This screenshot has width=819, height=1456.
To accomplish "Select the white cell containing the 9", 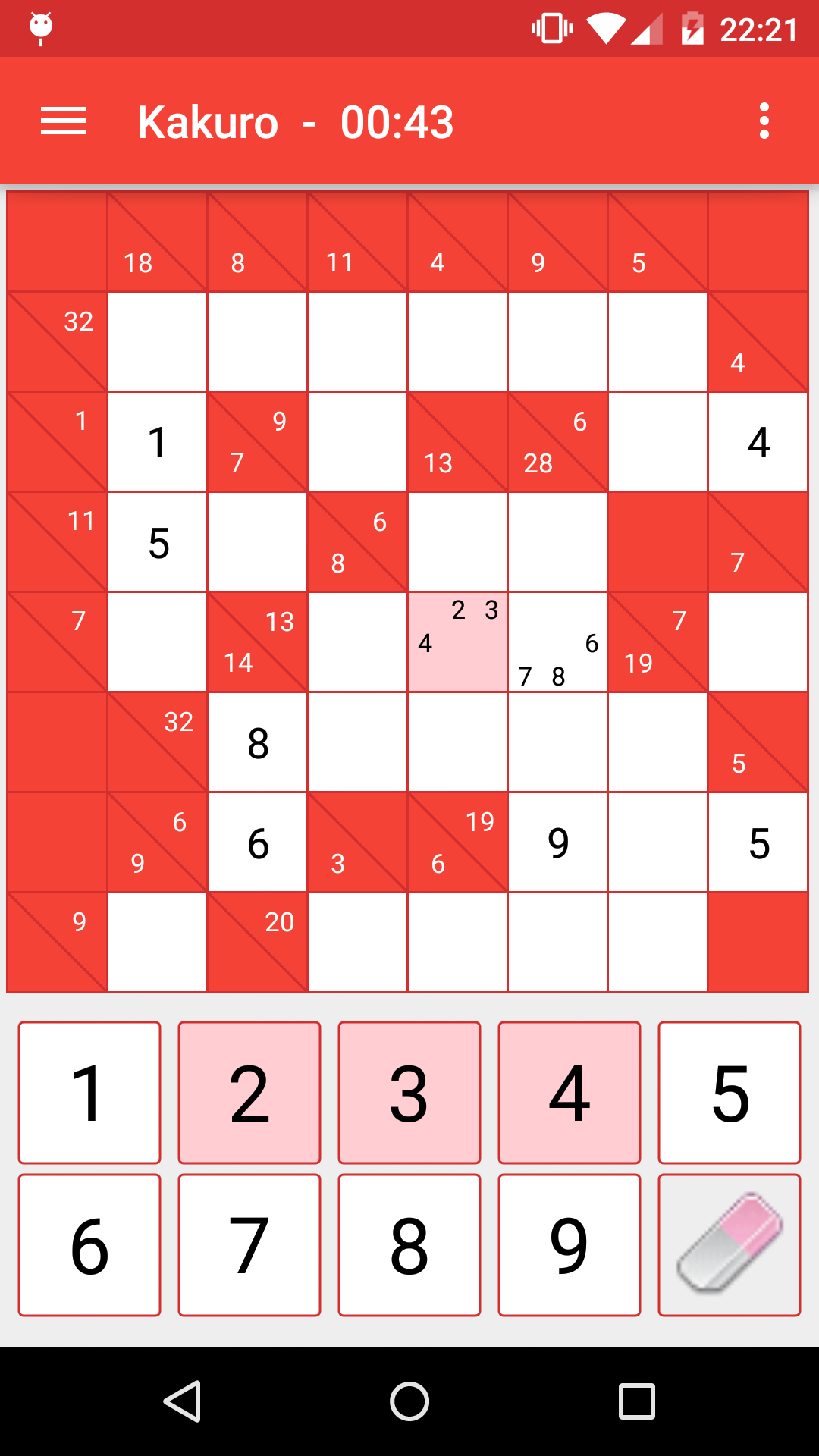I will (558, 843).
